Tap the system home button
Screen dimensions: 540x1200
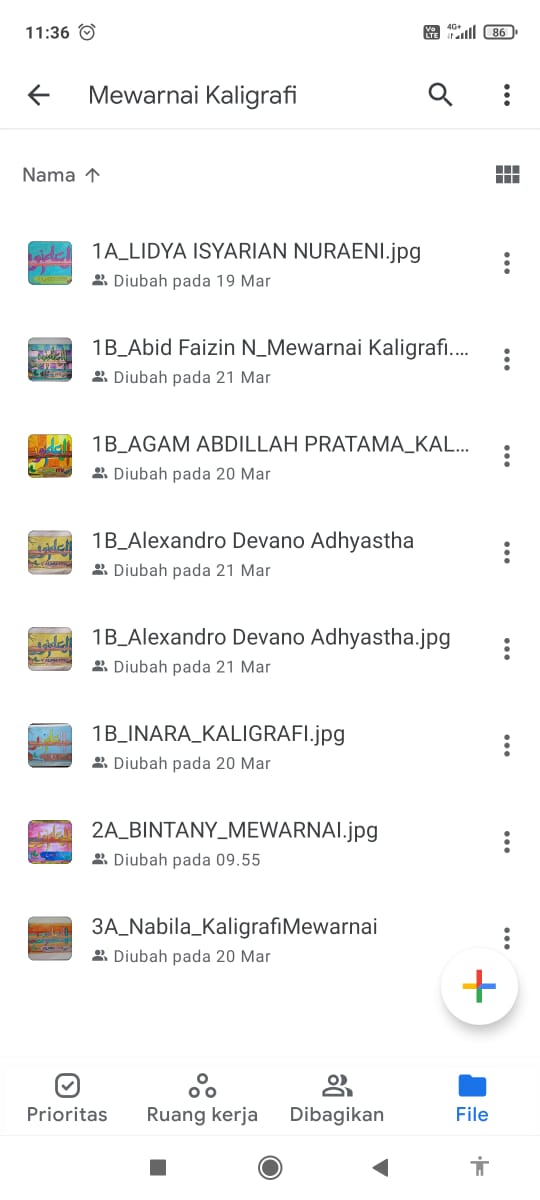[269, 1166]
